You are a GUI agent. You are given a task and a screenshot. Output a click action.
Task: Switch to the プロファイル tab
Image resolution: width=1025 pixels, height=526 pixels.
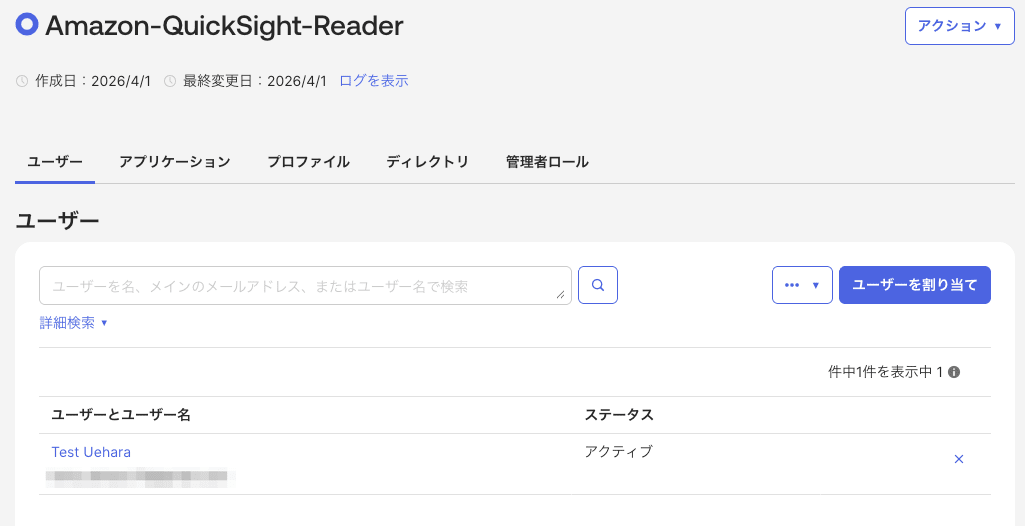(x=308, y=162)
